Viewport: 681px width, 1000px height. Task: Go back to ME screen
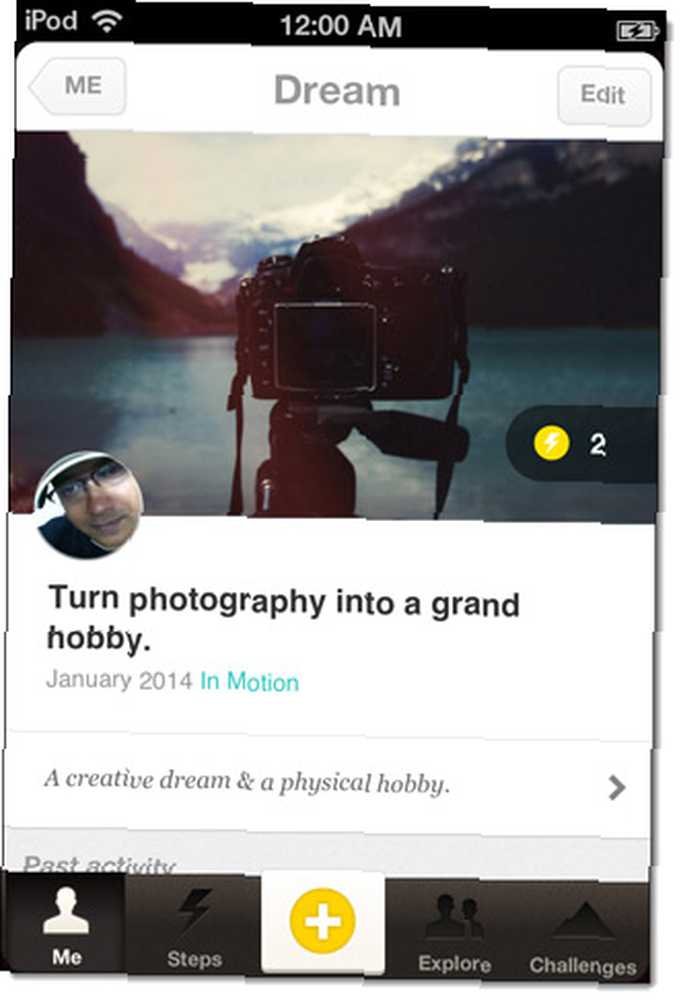[78, 87]
